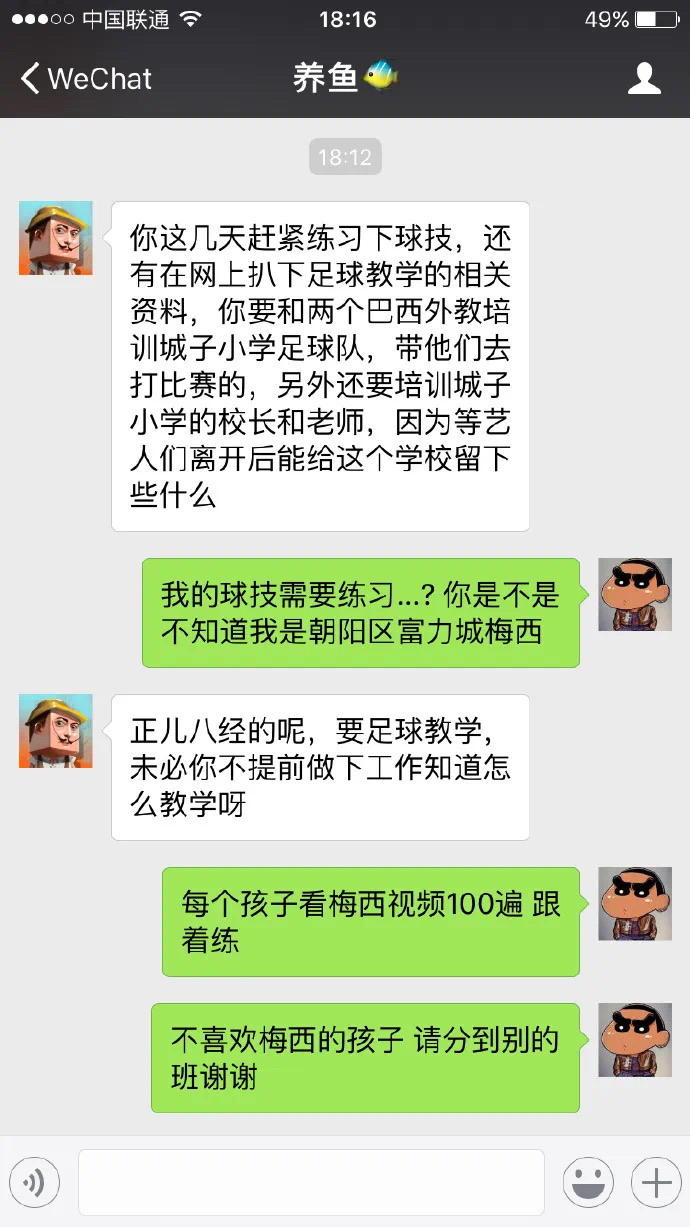Go back to the WeChat chat list
The width and height of the screenshot is (690, 1227).
pyautogui.click(x=85, y=79)
